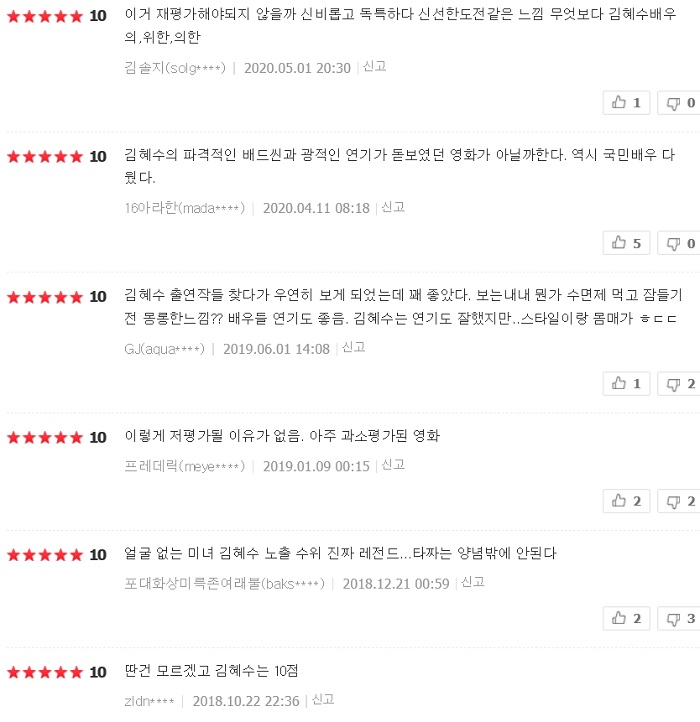Open reviewer 16아라한(mada****) profile
This screenshot has width=700, height=722.
pos(184,208)
